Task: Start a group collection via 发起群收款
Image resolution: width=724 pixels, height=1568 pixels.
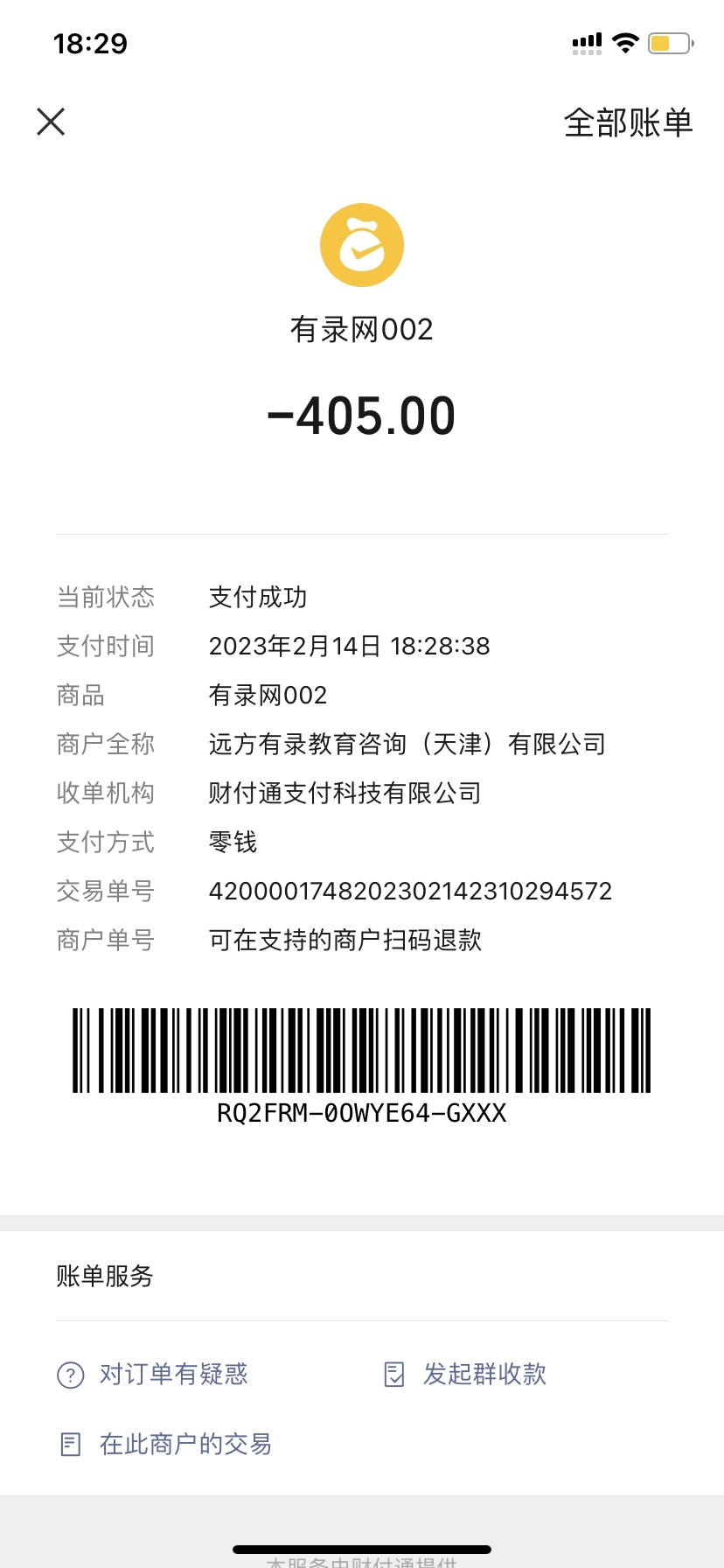Action: click(x=466, y=1374)
